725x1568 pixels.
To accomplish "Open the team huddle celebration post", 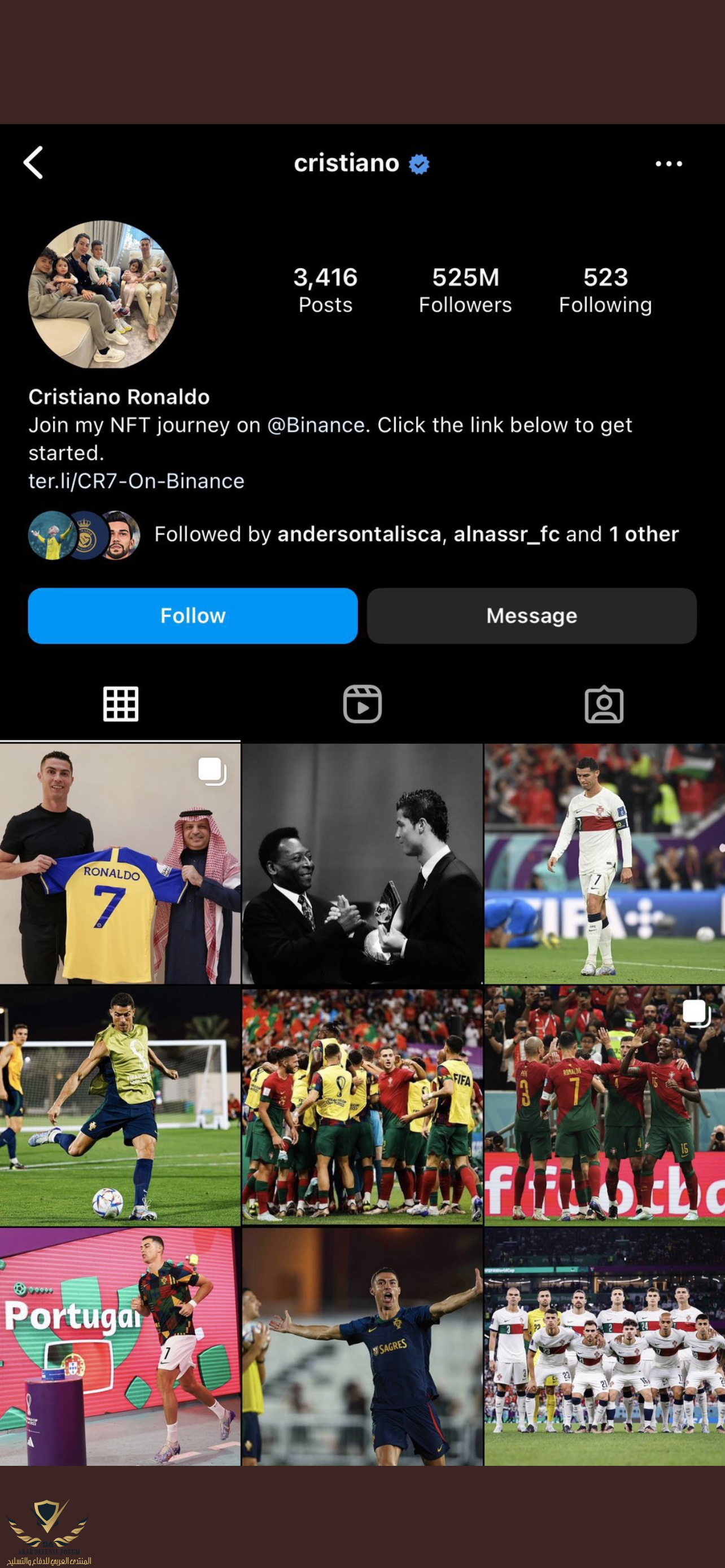I will point(362,1105).
